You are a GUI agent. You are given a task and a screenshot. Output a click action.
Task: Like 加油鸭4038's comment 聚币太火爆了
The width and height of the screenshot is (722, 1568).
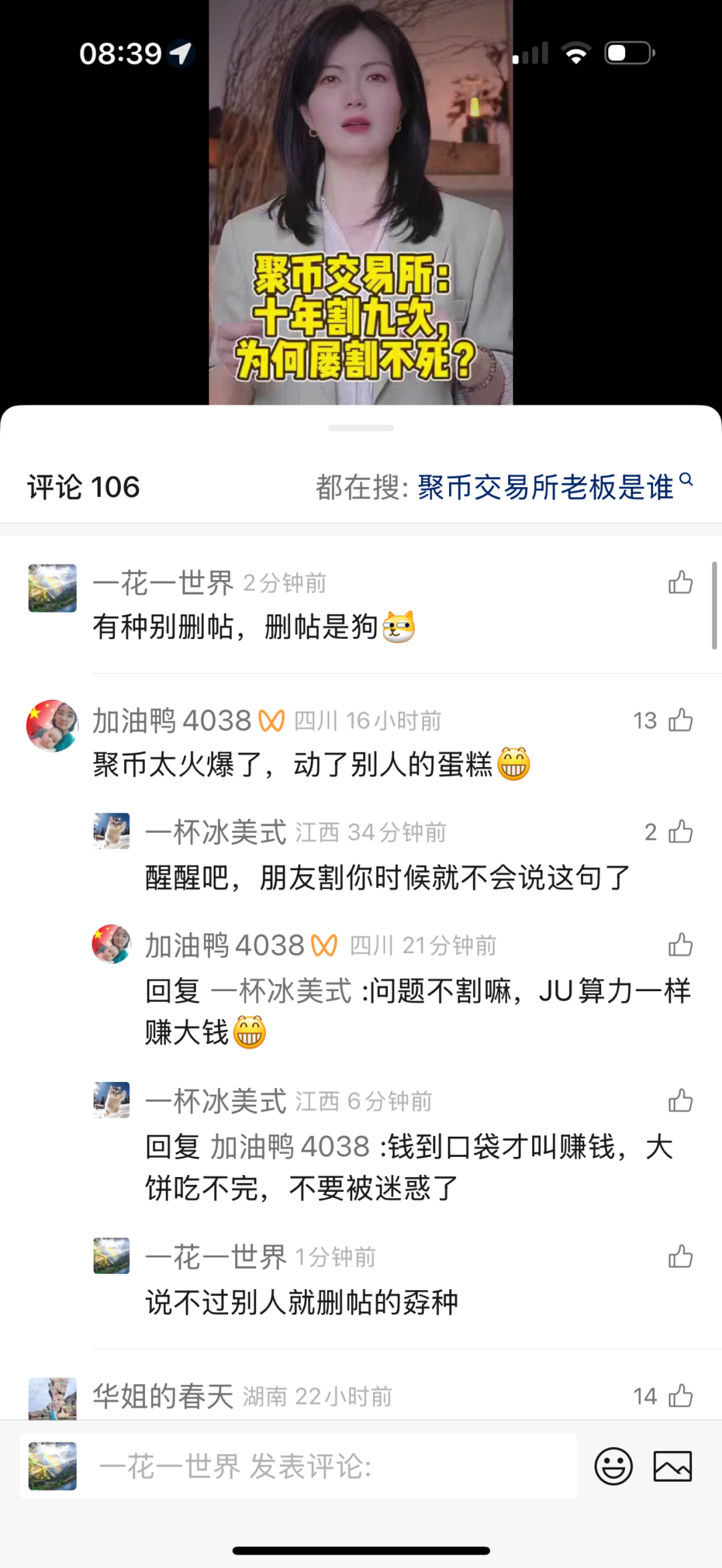(680, 721)
